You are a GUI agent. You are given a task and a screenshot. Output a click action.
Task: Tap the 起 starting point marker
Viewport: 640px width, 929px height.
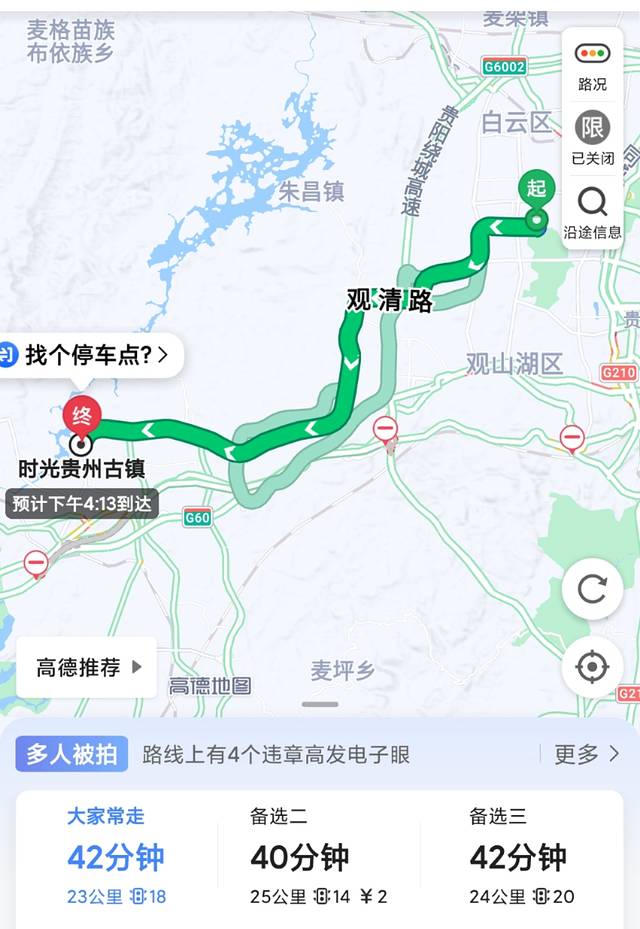pos(537,190)
